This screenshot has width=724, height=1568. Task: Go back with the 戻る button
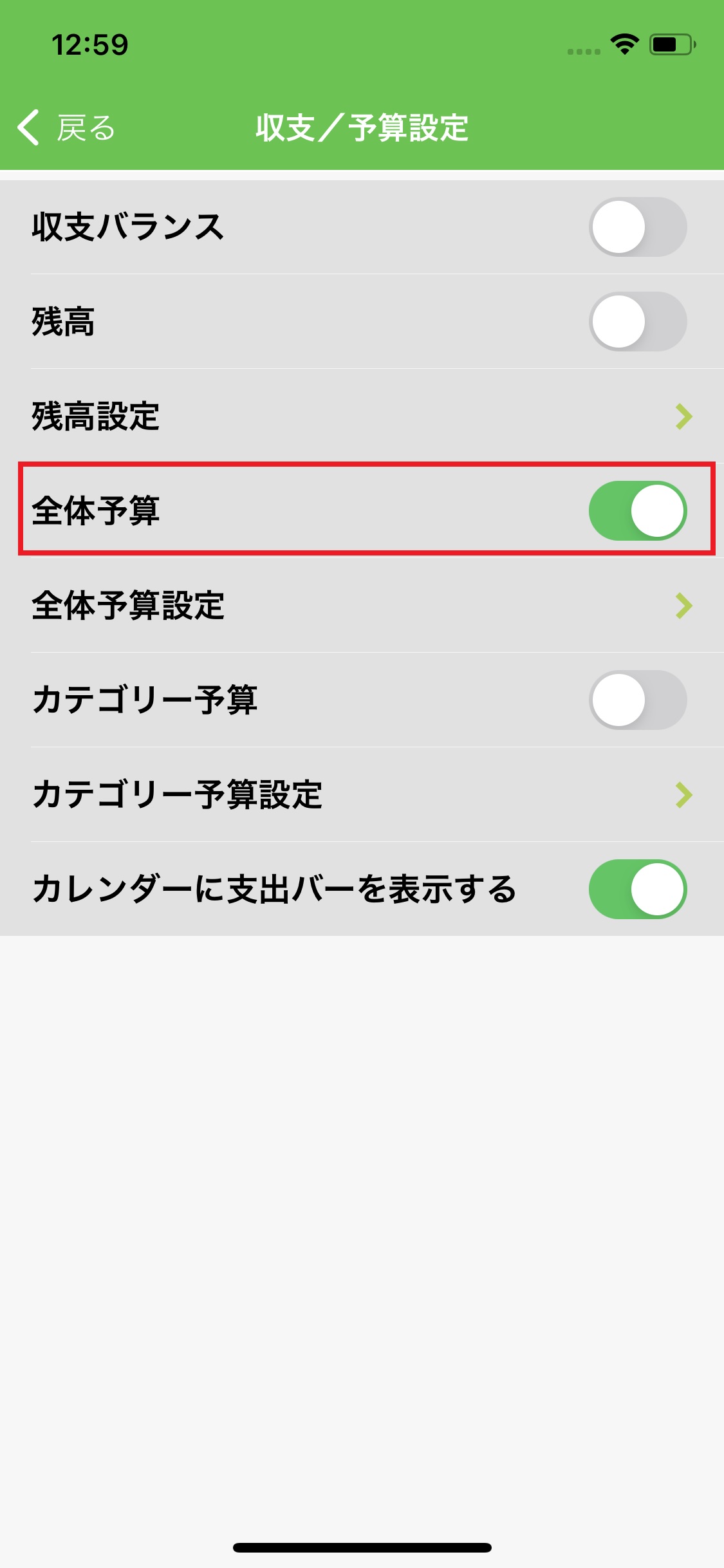[66, 127]
